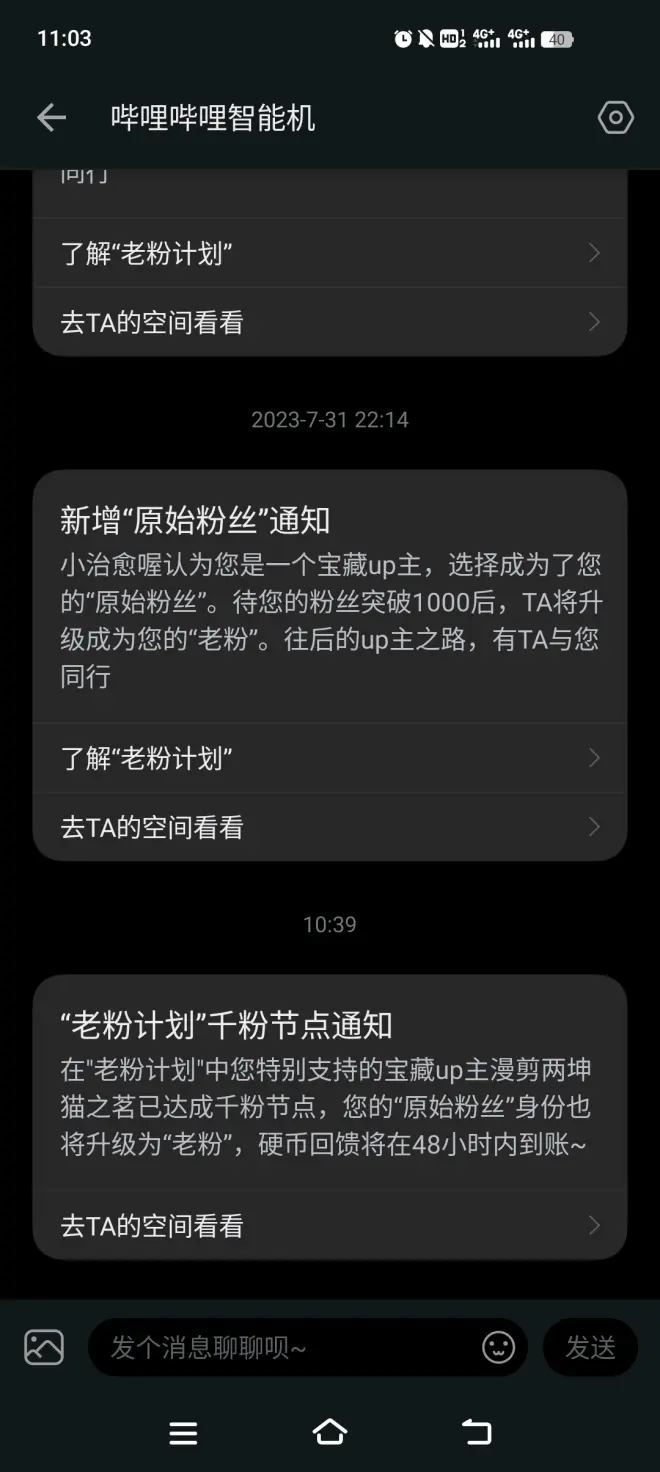Image resolution: width=660 pixels, height=1472 pixels.
Task: Focus the 发个消息聊聊呗 message field
Action: point(285,1347)
